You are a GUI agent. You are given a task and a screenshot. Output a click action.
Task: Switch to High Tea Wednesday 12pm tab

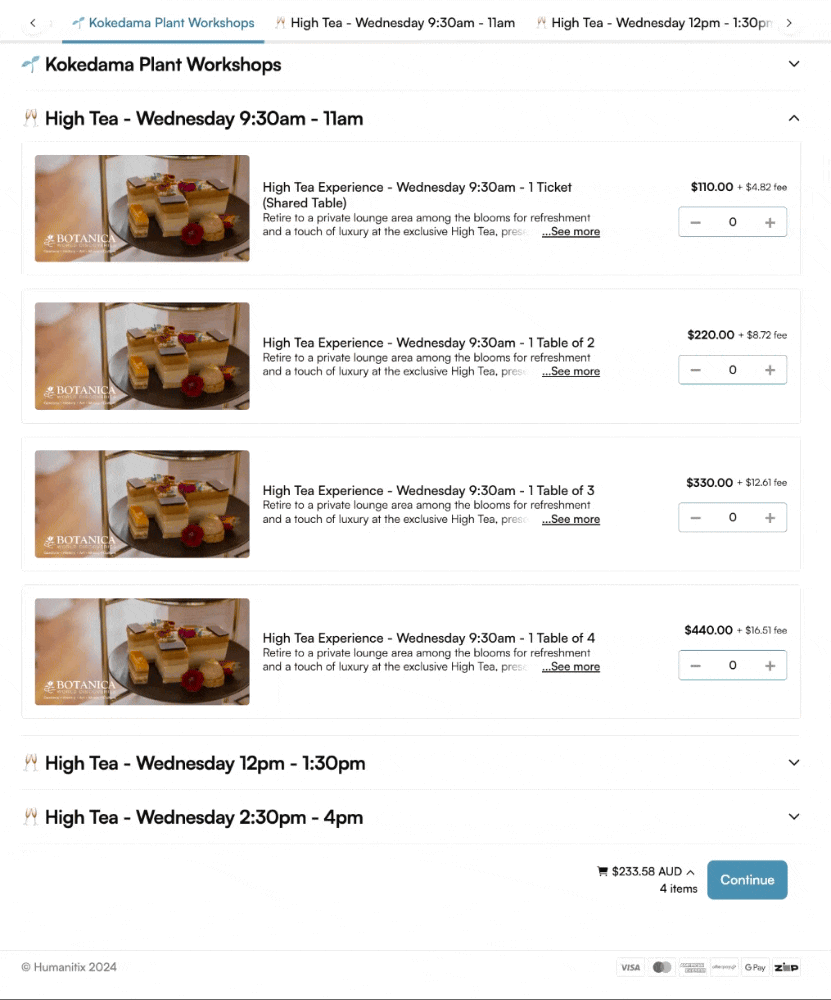[x=655, y=22]
